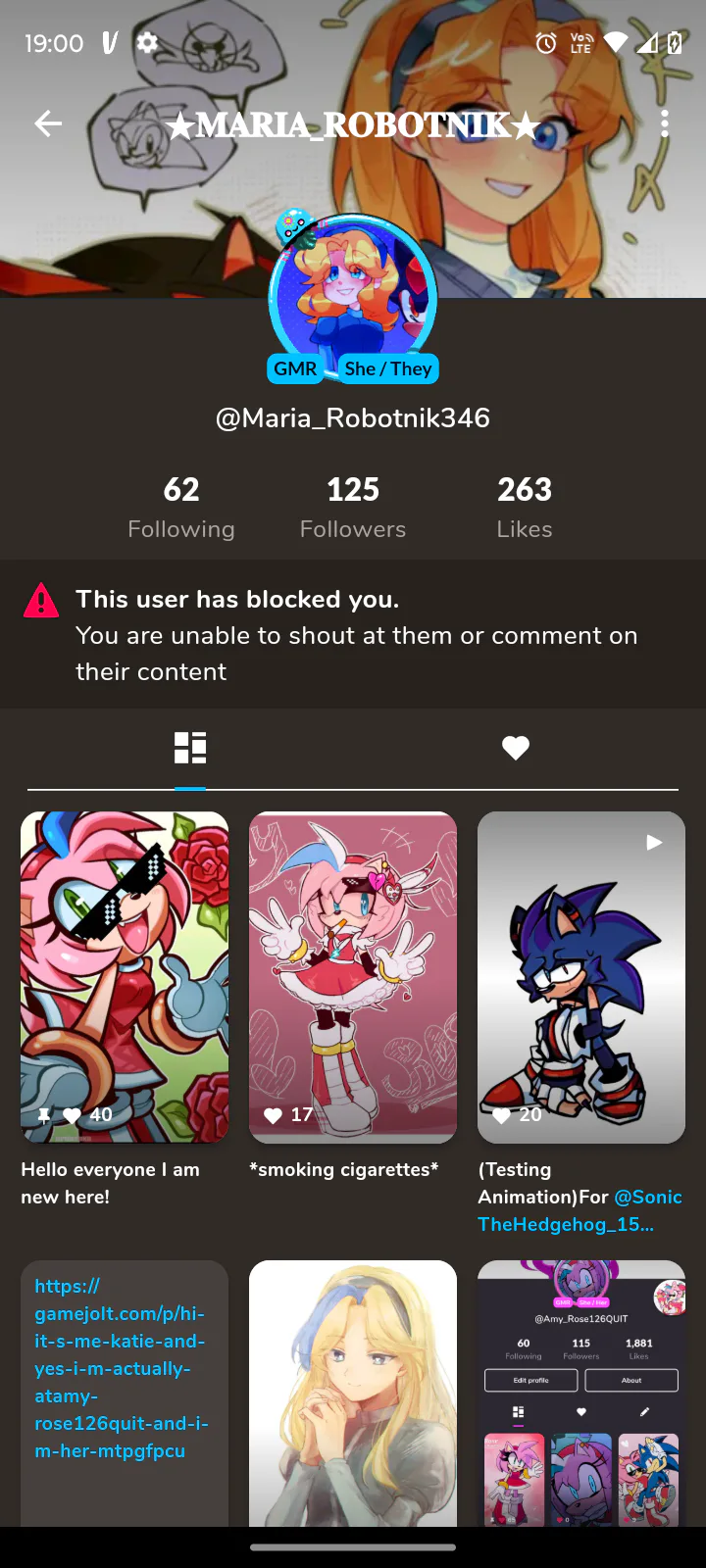This screenshot has width=706, height=1568.
Task: Switch to the liked posts heart tab
Action: pos(516,748)
